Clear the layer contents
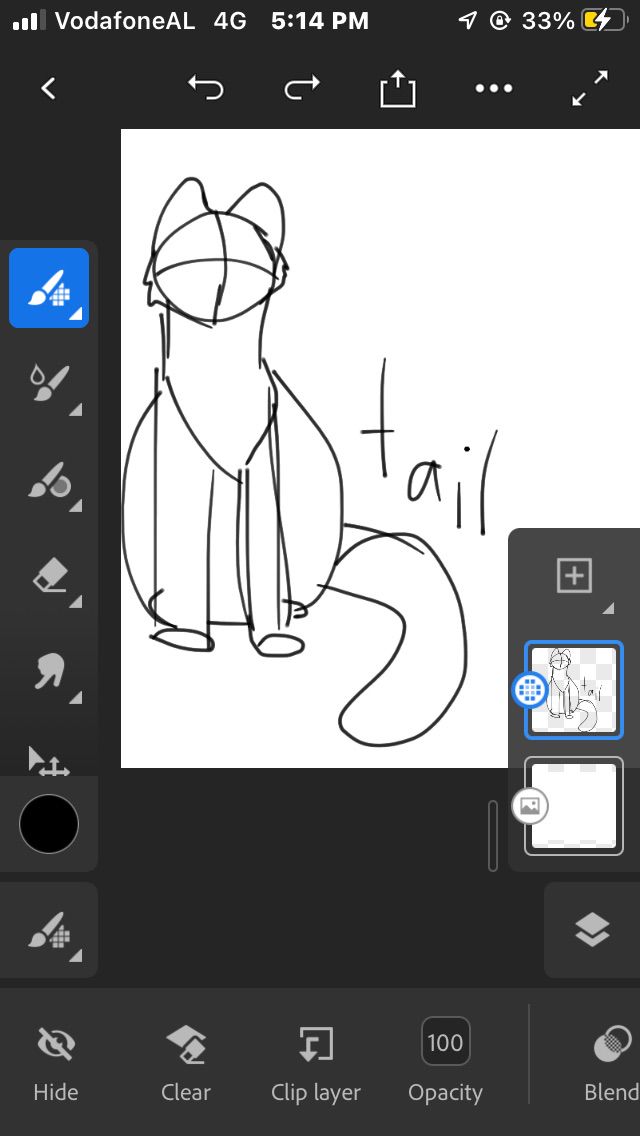 pos(186,1064)
